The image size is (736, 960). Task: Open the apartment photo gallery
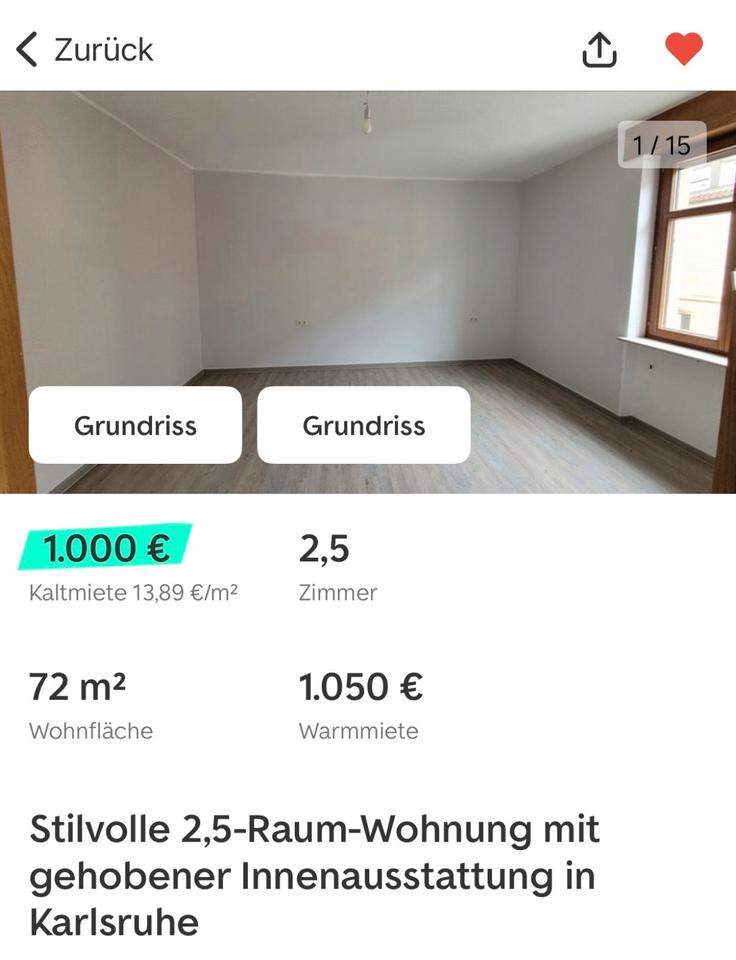coord(368,250)
